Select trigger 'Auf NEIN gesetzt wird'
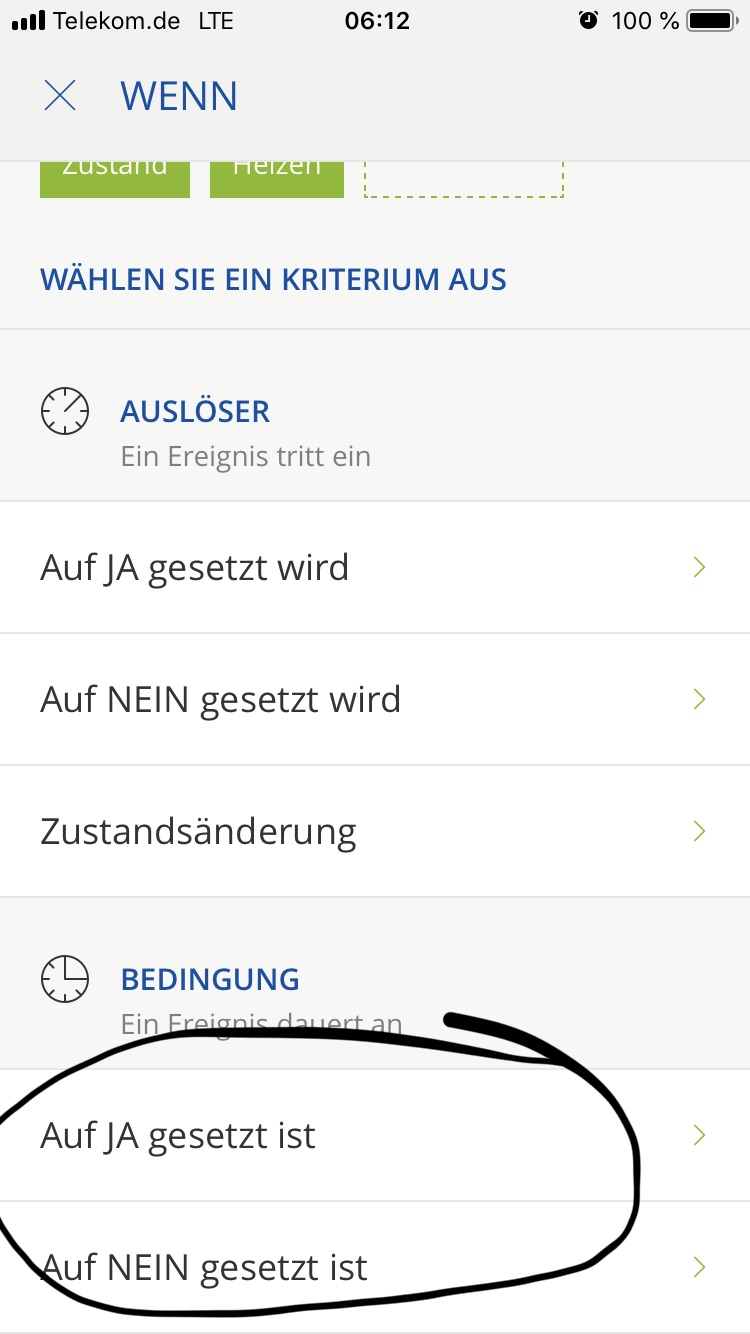 (x=374, y=699)
